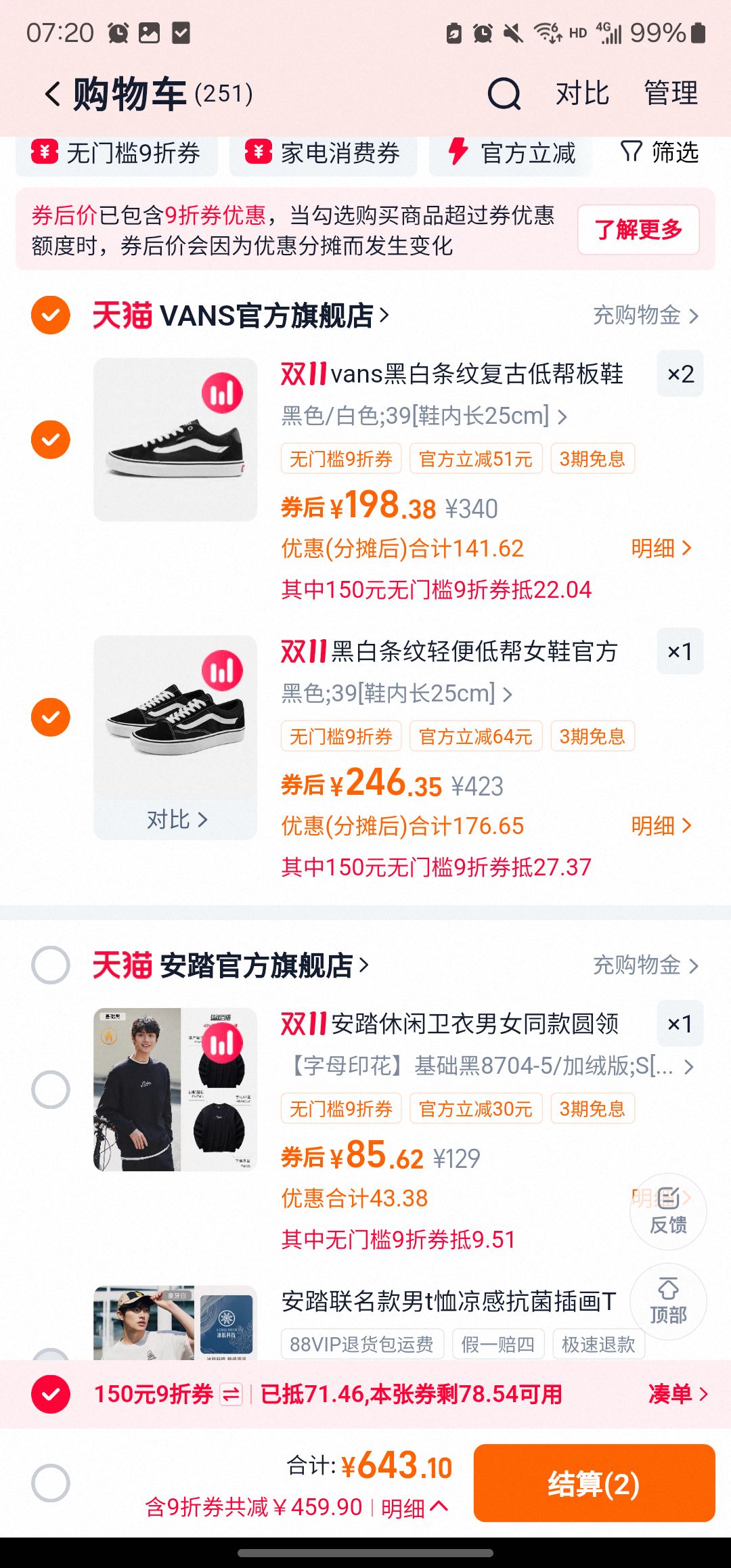Image resolution: width=731 pixels, height=1568 pixels.
Task: Open 管理 to manage cart items
Action: [670, 93]
